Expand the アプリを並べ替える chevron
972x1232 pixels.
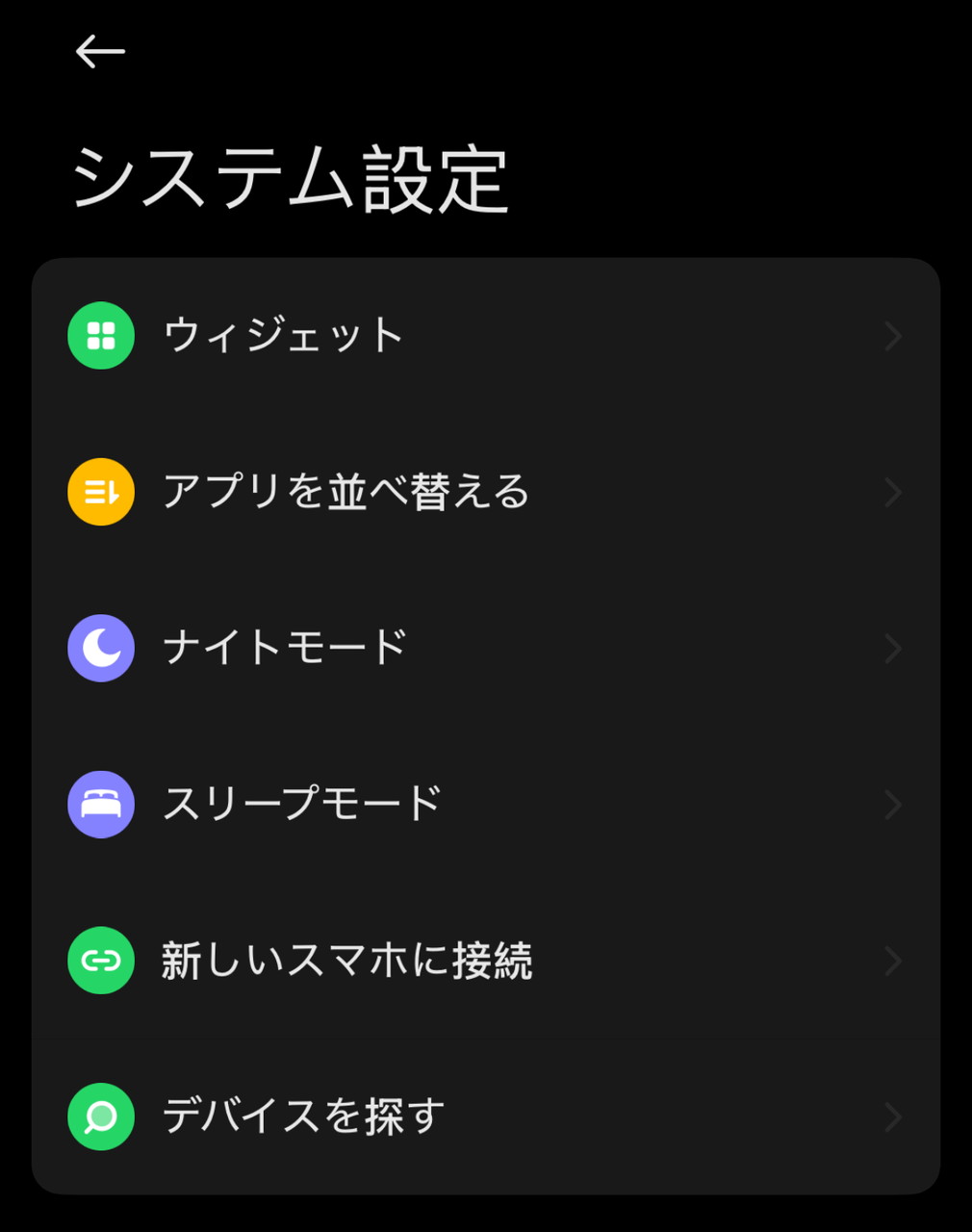(893, 492)
